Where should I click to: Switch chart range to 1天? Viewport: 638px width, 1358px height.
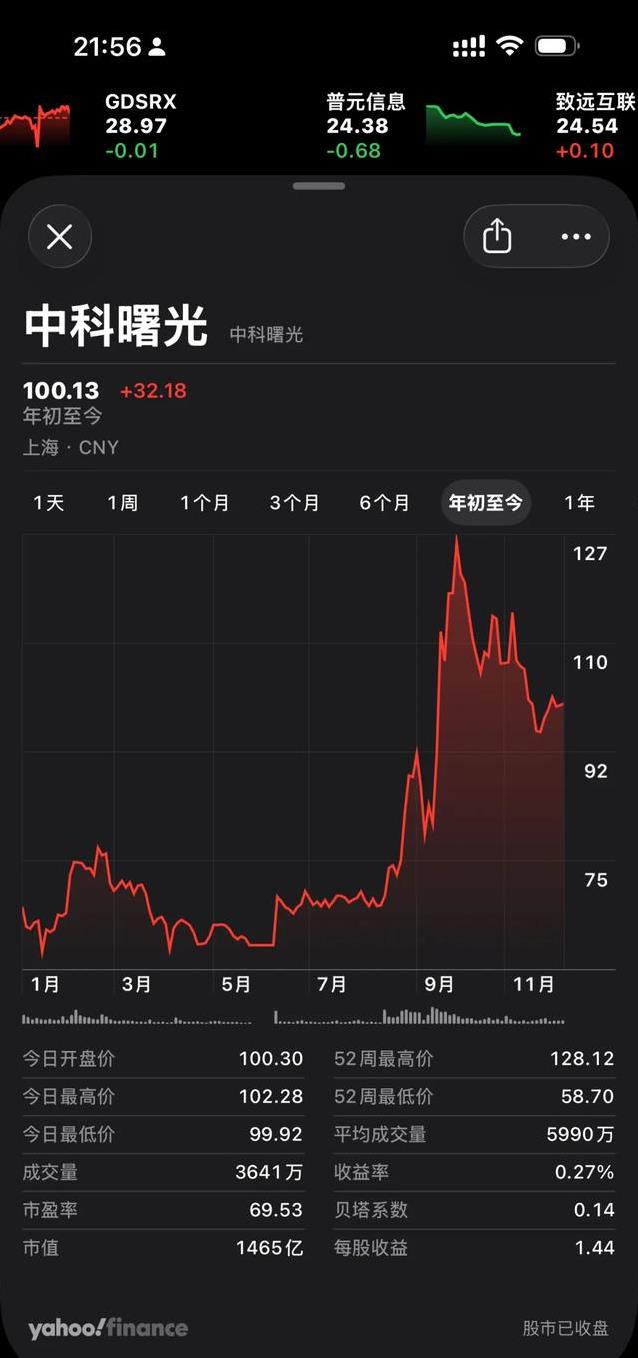(49, 503)
